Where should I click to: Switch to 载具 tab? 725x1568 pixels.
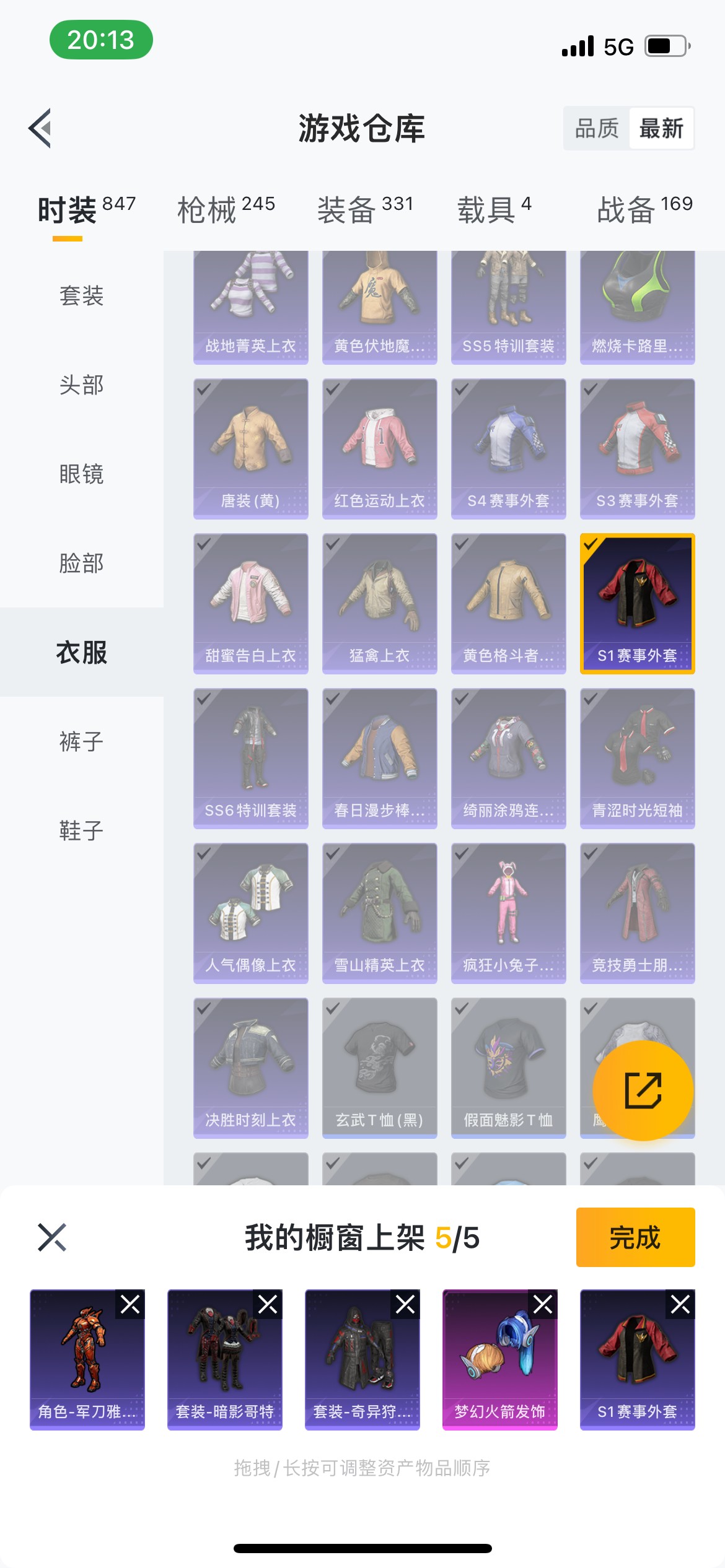[x=494, y=210]
